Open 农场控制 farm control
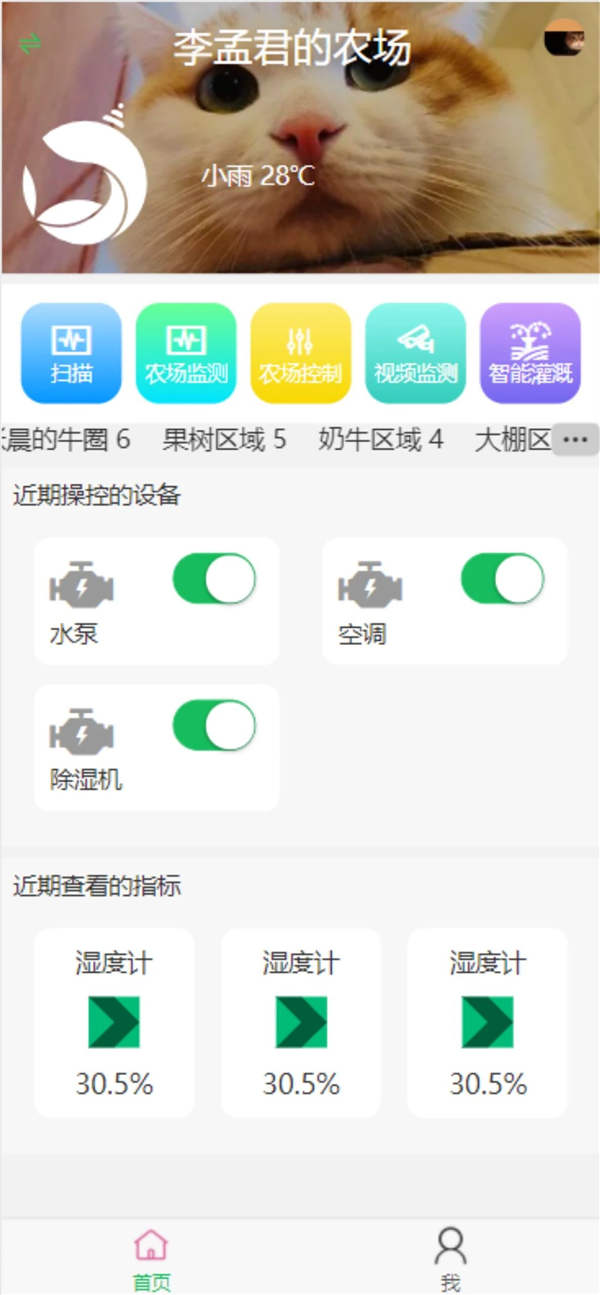 301,353
